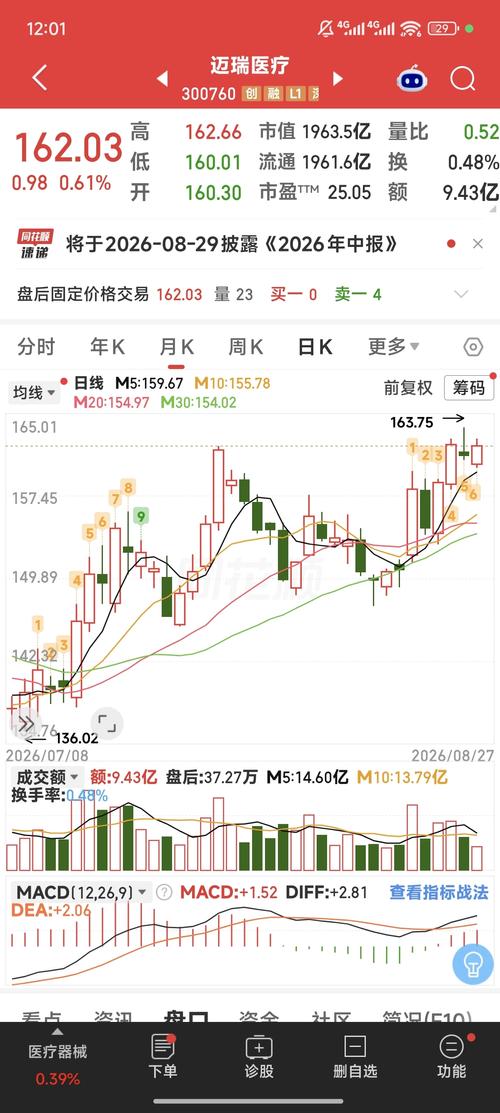Image resolution: width=500 pixels, height=1113 pixels.
Task: Expand the chart to fullscreen
Action: 107,724
